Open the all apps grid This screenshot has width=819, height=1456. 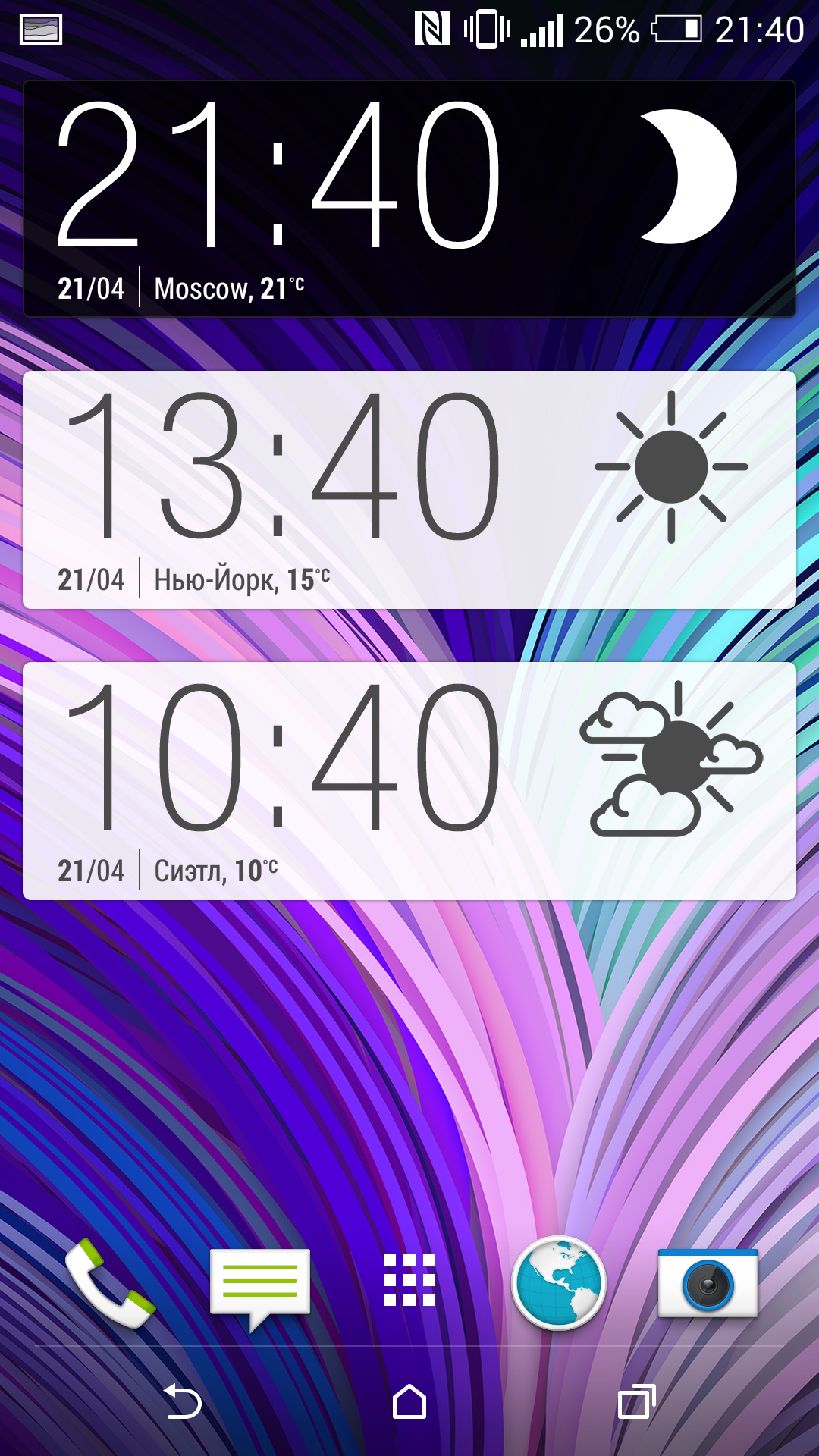tap(409, 1280)
